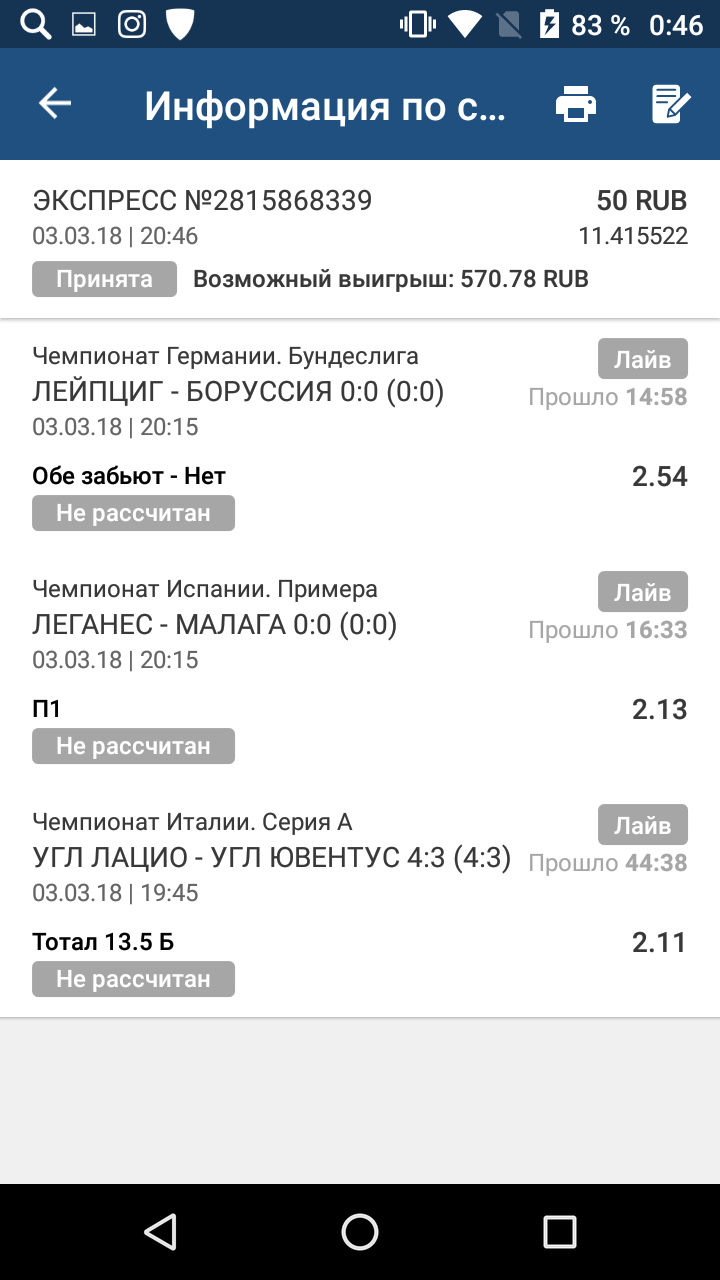Tap the Принята status label
The height and width of the screenshot is (1280, 720).
pos(104,279)
